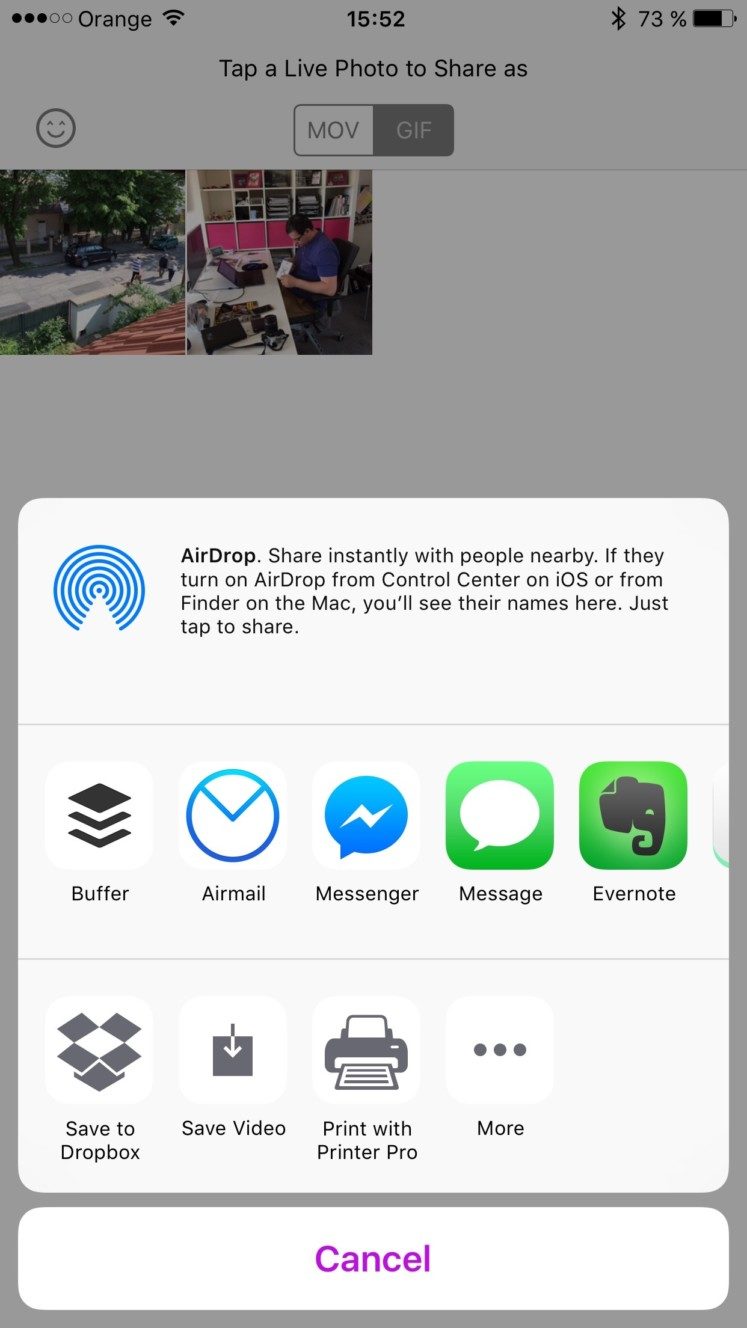The width and height of the screenshot is (747, 1328).
Task: Select the MOV format segment
Action: [x=333, y=130]
